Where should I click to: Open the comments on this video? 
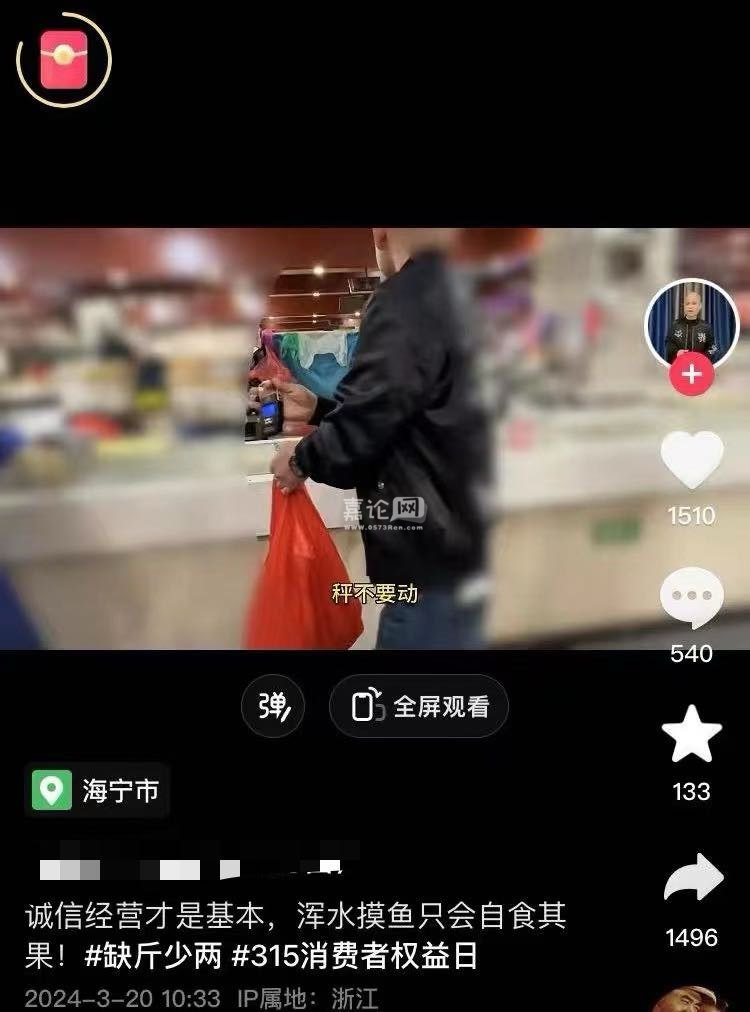[691, 598]
